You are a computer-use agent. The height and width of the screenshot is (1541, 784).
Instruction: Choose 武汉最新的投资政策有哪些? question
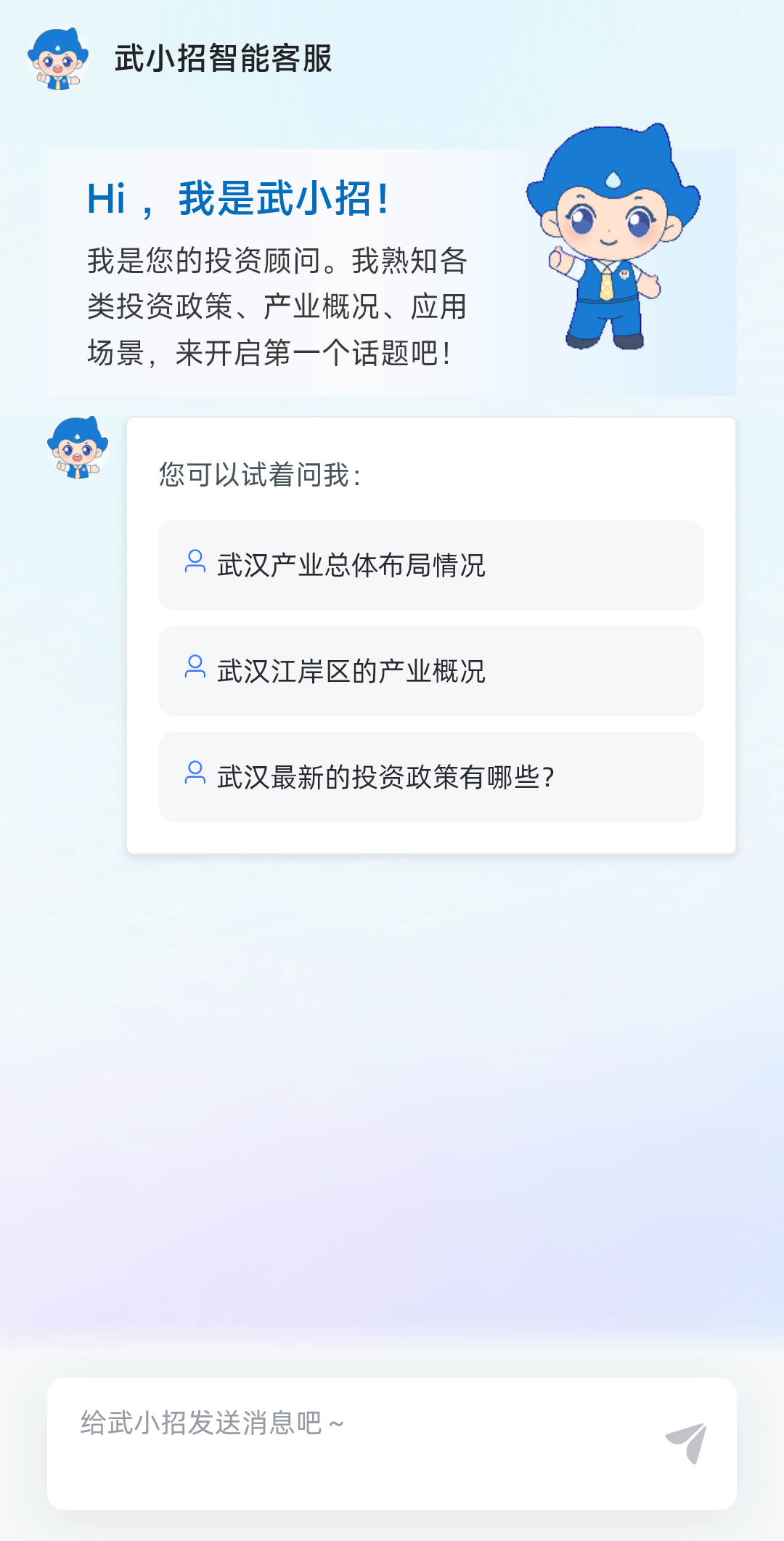pos(430,777)
